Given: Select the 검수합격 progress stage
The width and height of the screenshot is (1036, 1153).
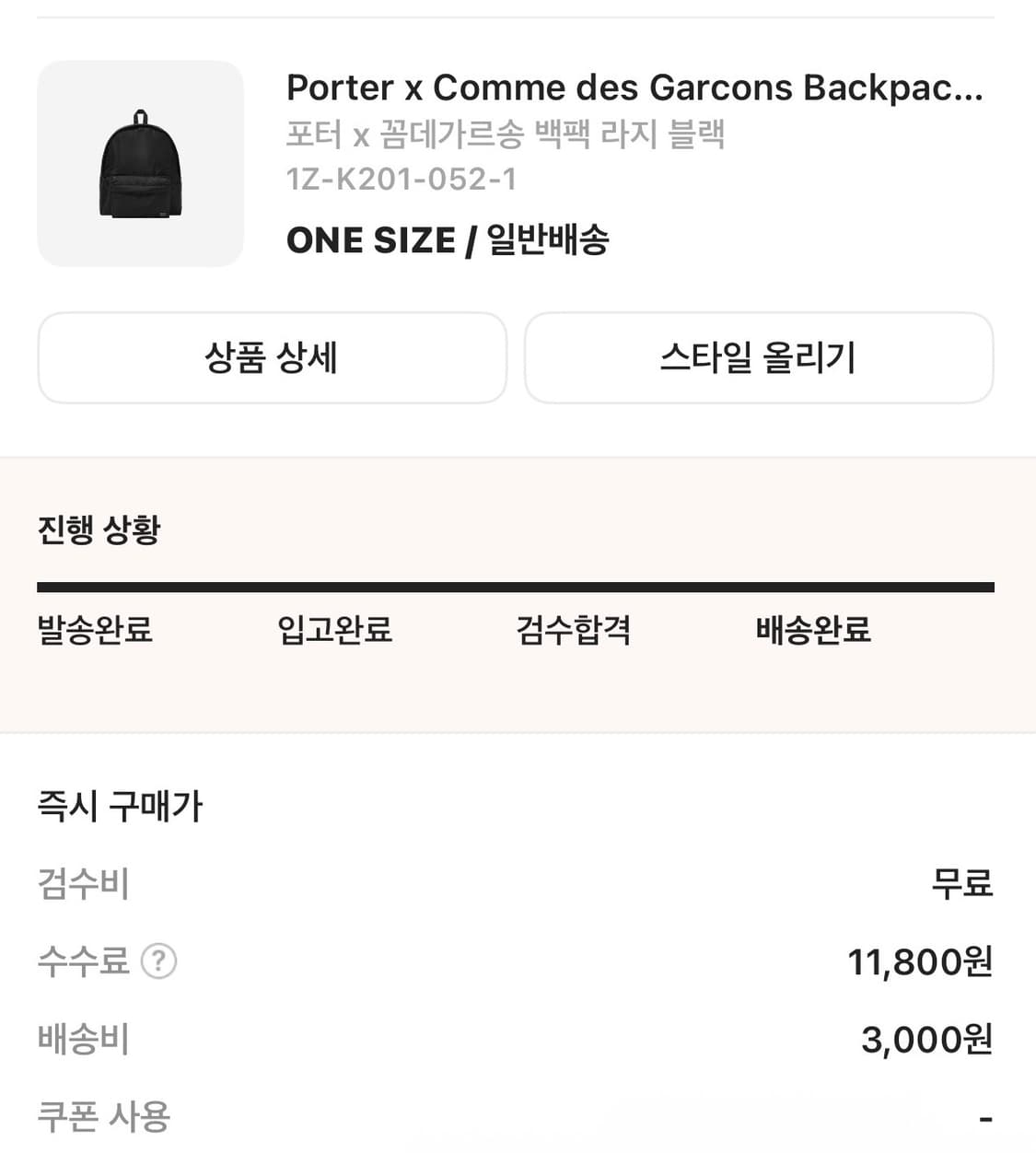Looking at the screenshot, I should tap(573, 631).
